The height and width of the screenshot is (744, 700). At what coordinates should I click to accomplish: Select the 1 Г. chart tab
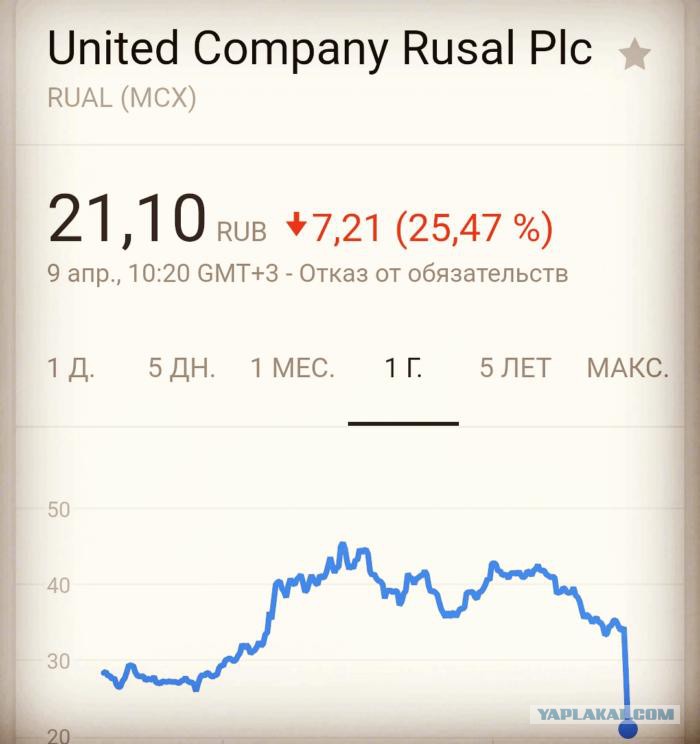403,368
